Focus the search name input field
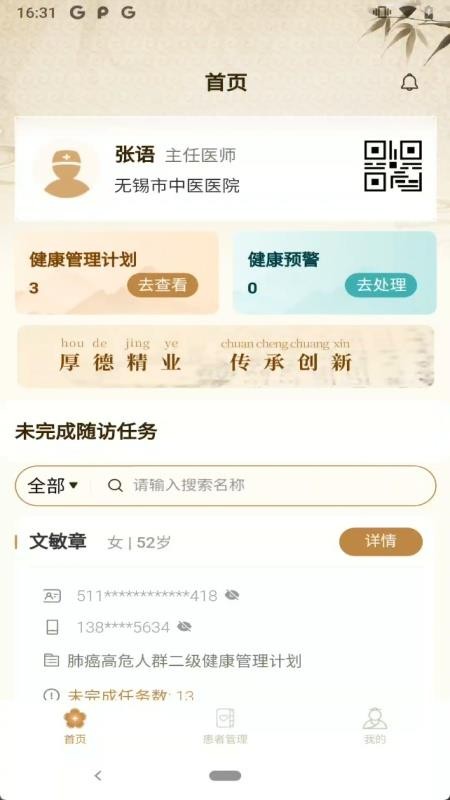Image resolution: width=450 pixels, height=800 pixels. click(x=265, y=485)
